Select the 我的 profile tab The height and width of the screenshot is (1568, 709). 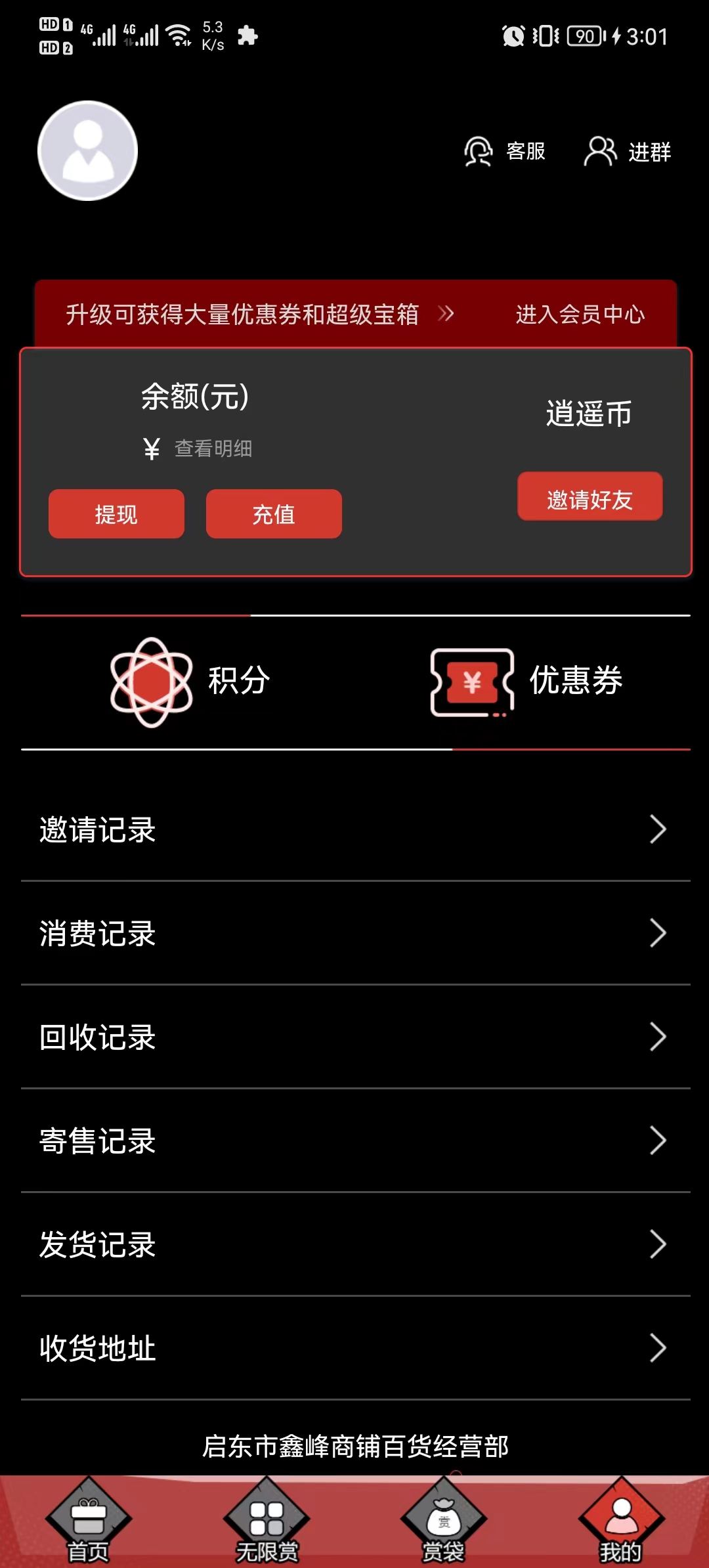click(x=621, y=1523)
